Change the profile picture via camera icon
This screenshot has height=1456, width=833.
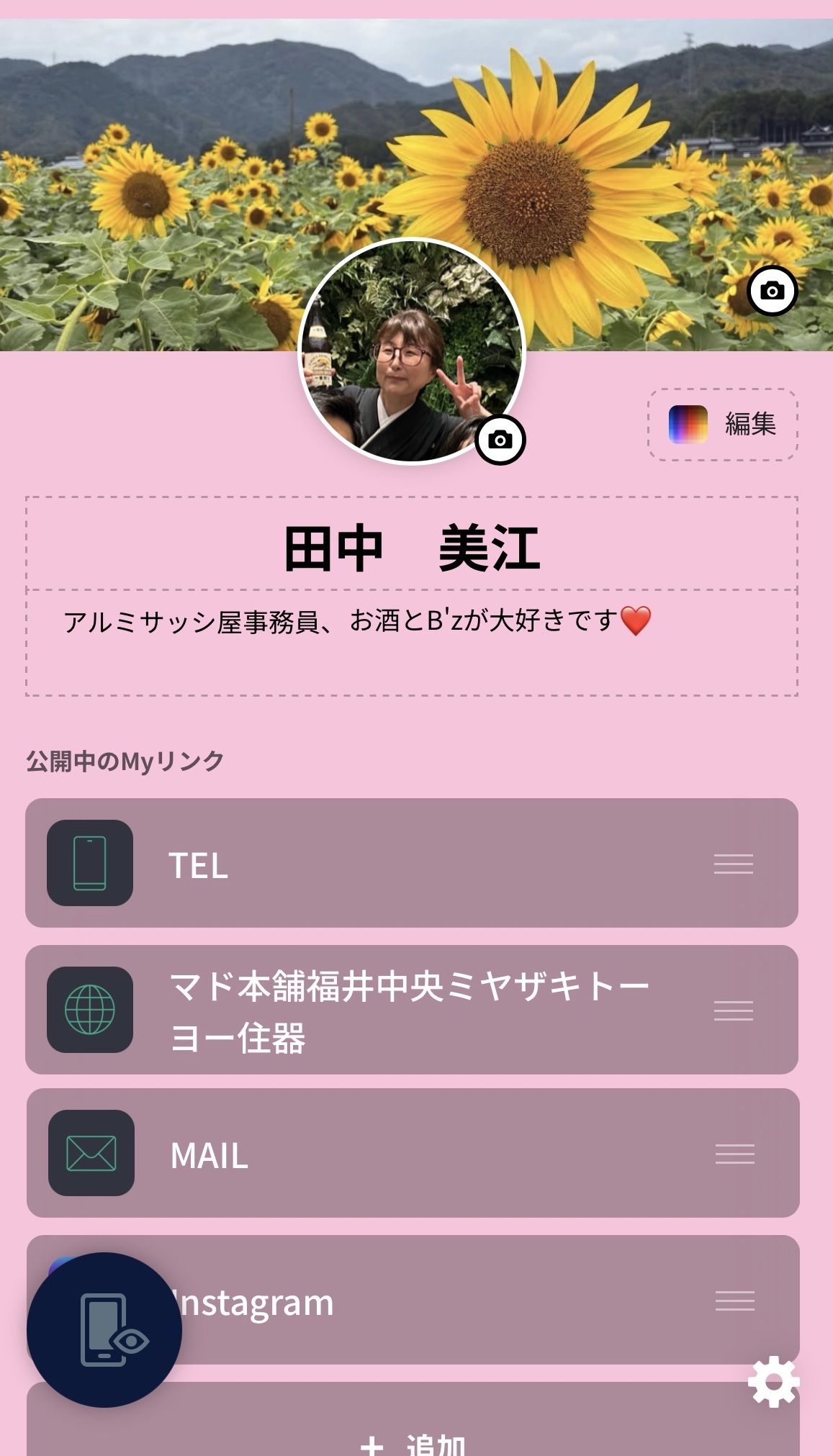pos(500,440)
